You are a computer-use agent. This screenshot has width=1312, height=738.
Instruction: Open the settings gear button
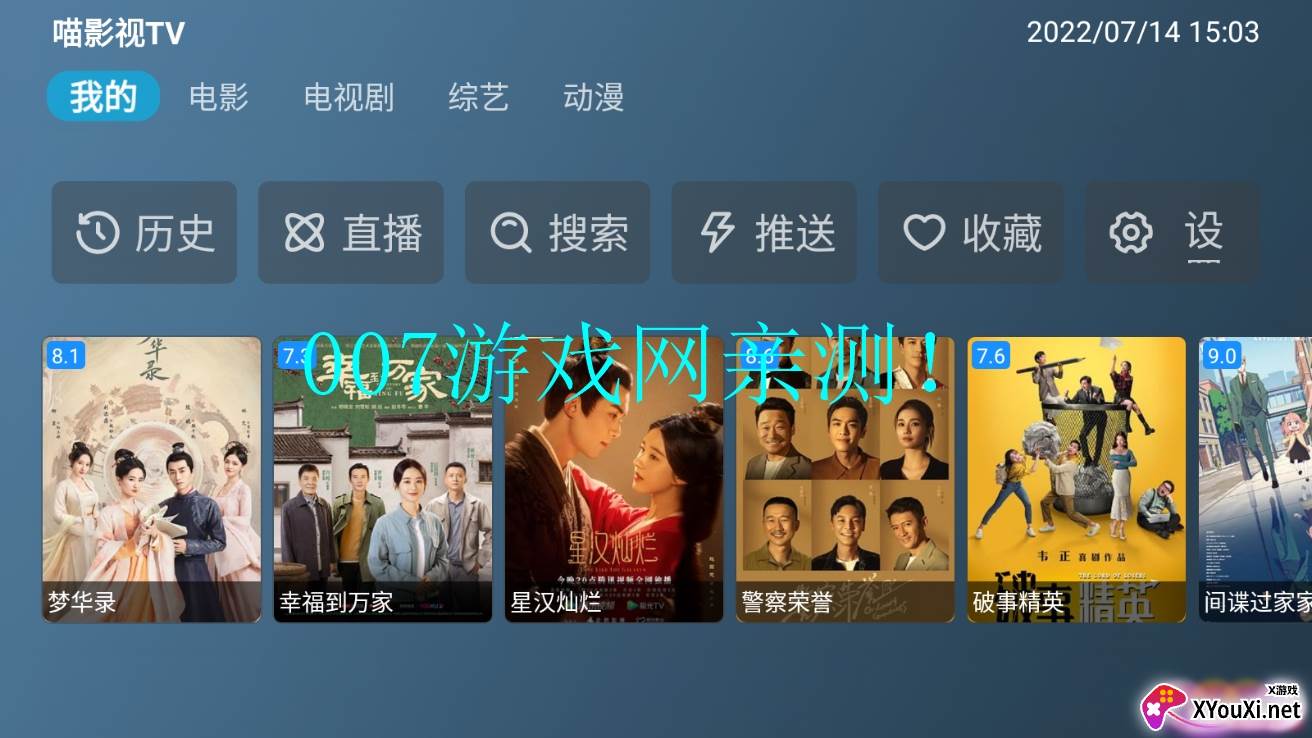[1172, 233]
